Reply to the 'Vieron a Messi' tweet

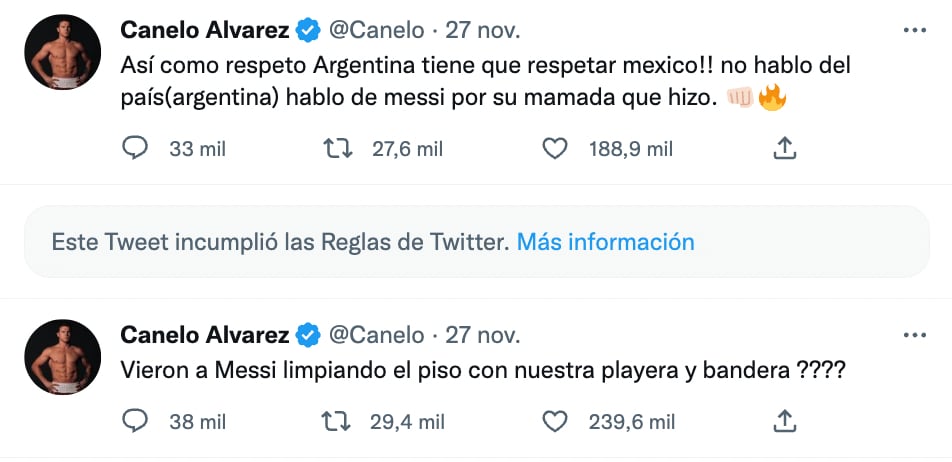135,422
